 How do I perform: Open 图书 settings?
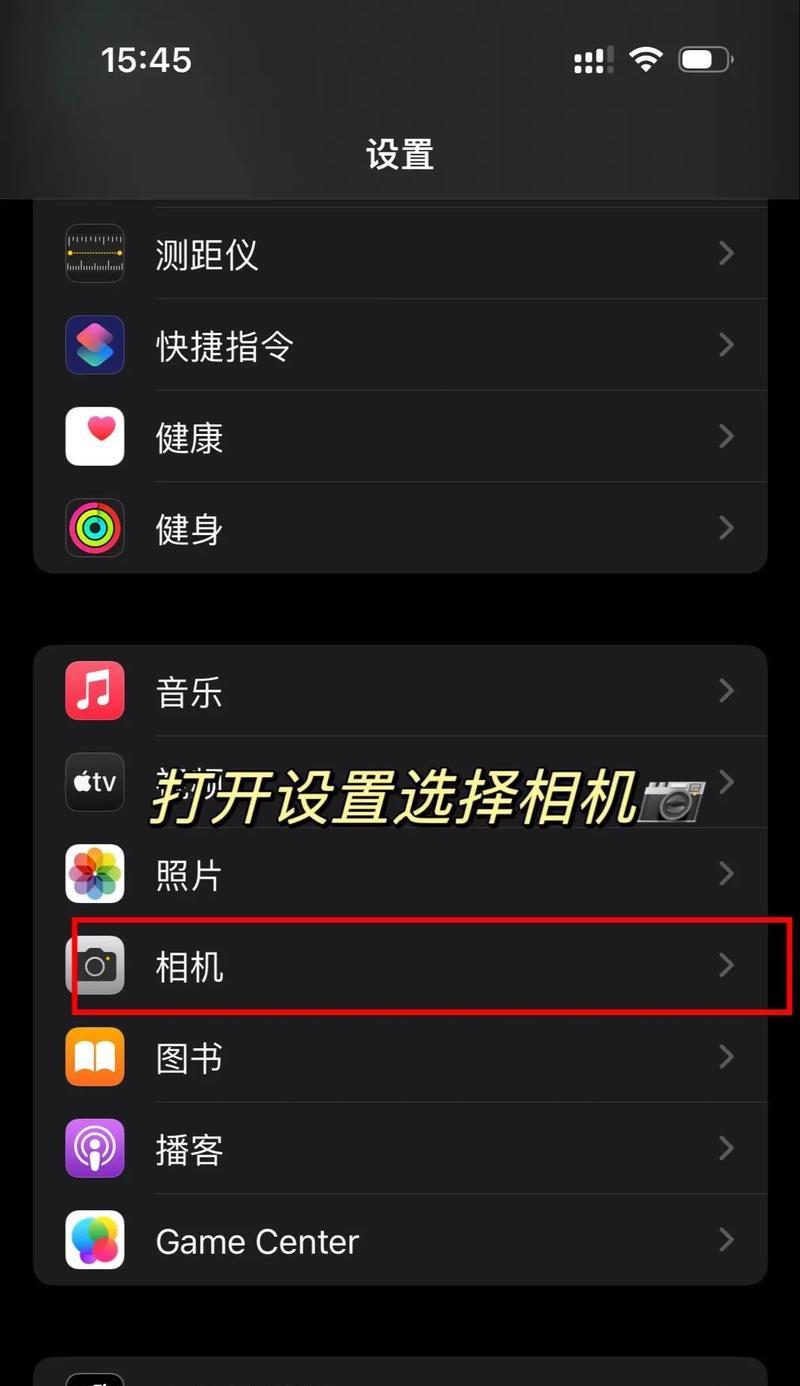[x=400, y=1057]
